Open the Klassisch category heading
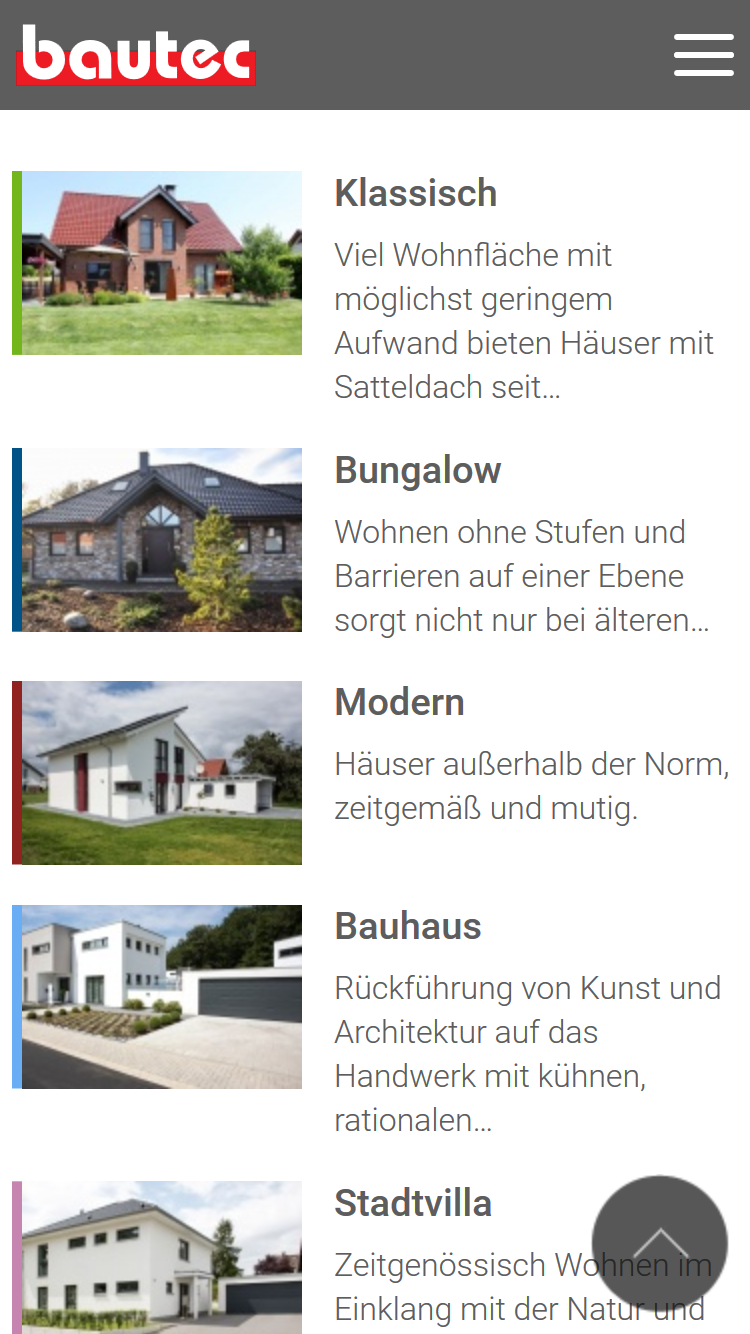750x1334 pixels. 416,193
